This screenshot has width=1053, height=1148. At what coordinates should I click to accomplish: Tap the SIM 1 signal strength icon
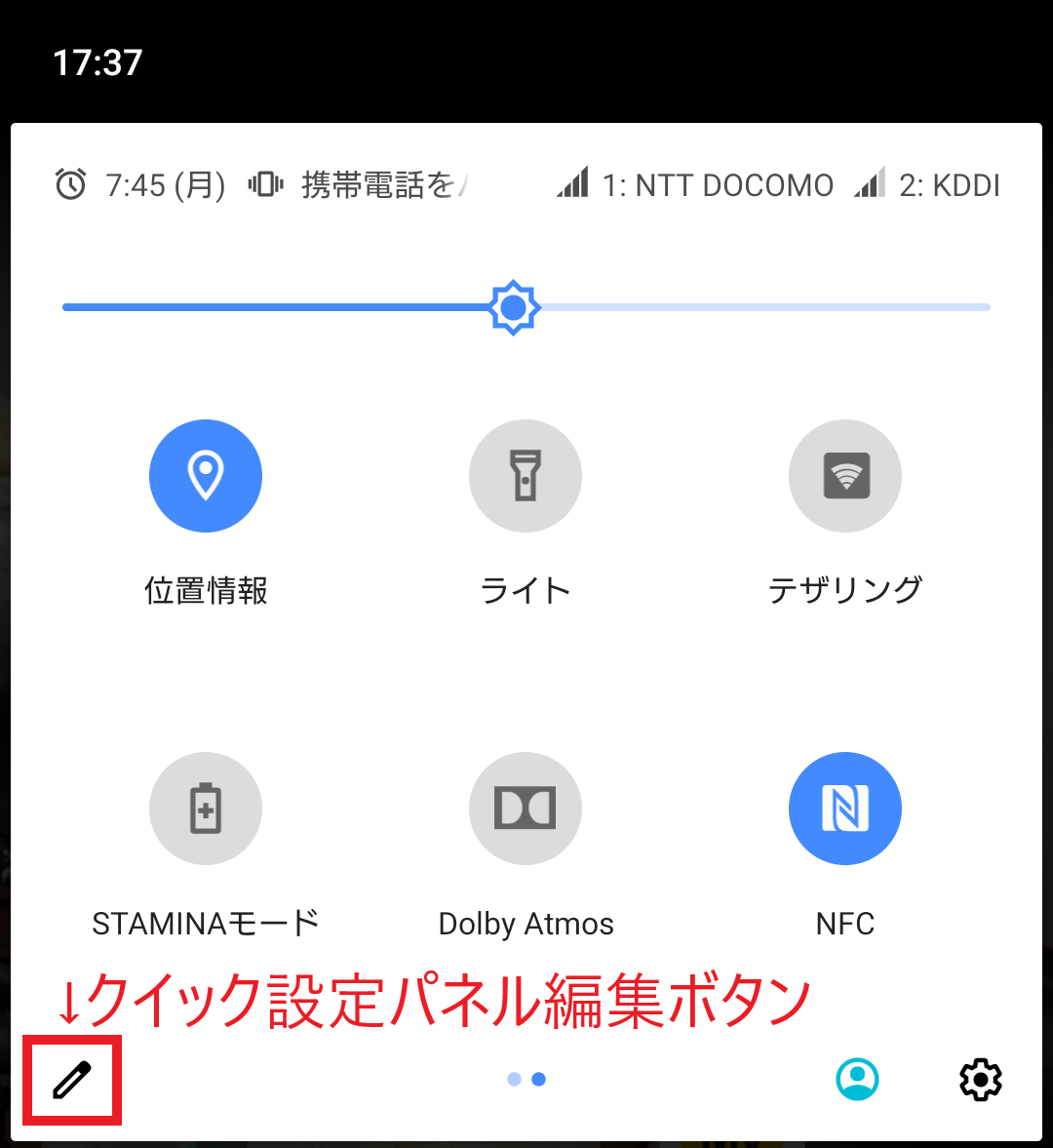[x=575, y=184]
